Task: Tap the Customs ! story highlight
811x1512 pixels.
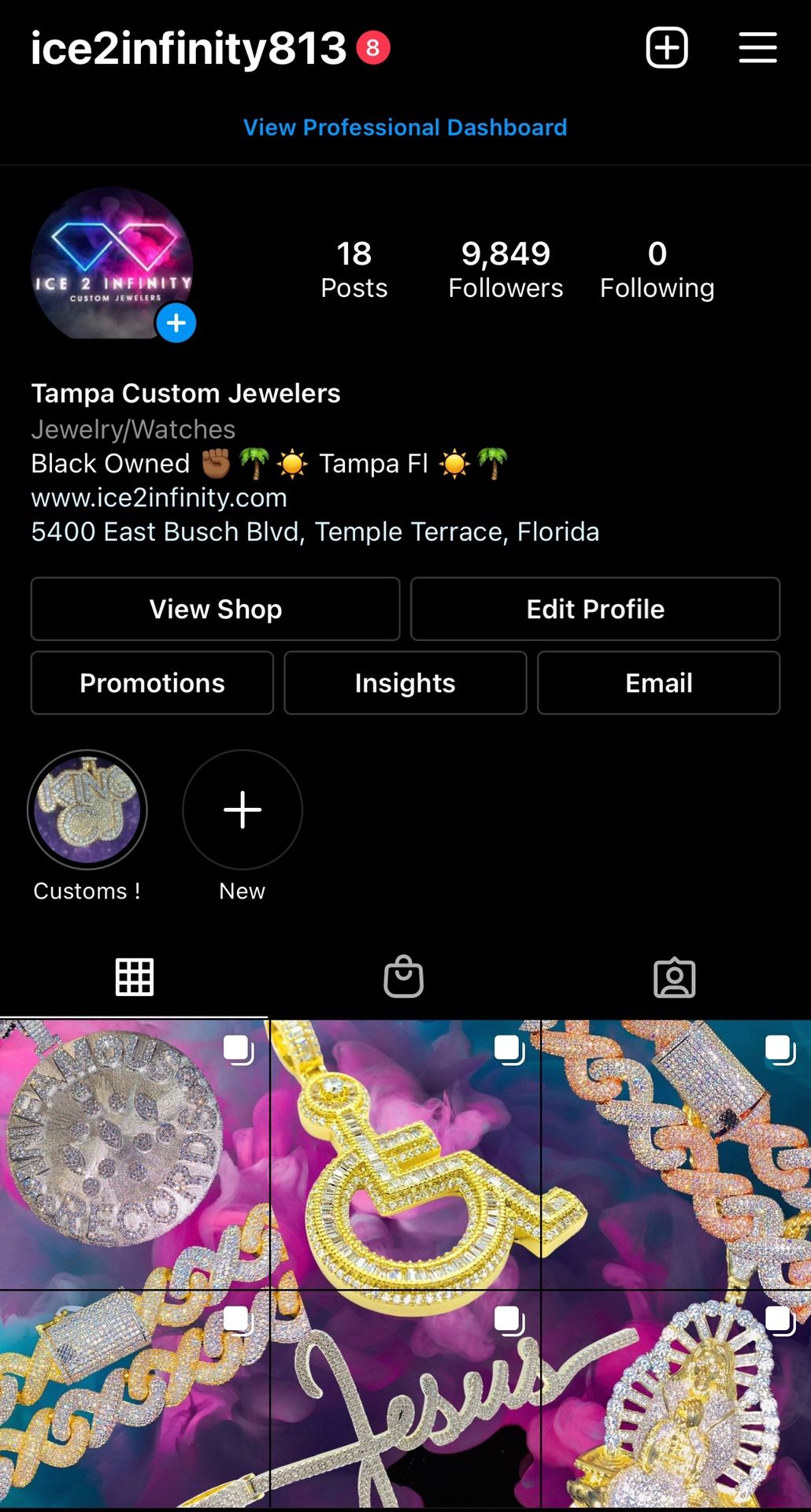Action: click(87, 809)
